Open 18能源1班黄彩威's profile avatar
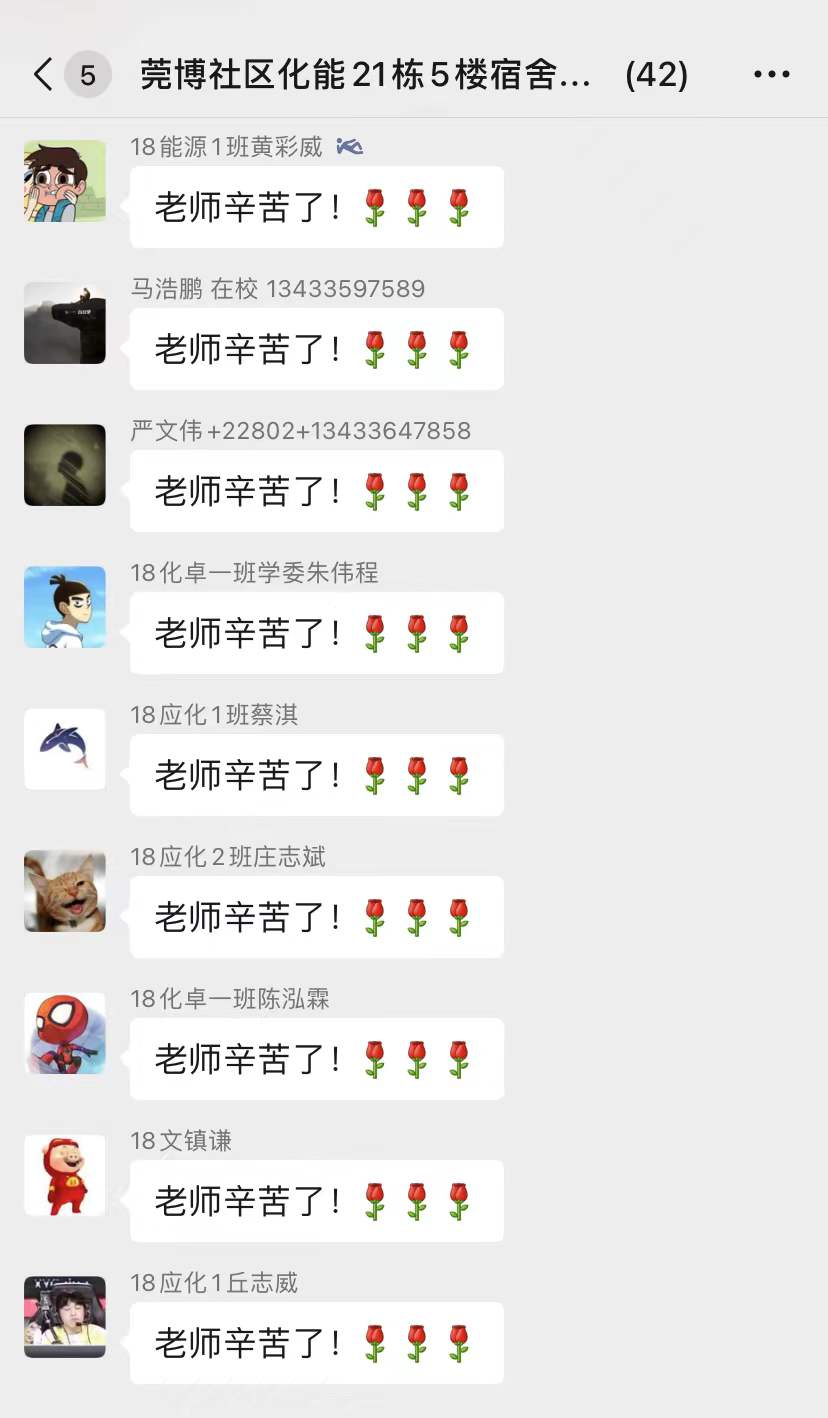The height and width of the screenshot is (1418, 828). 65,181
